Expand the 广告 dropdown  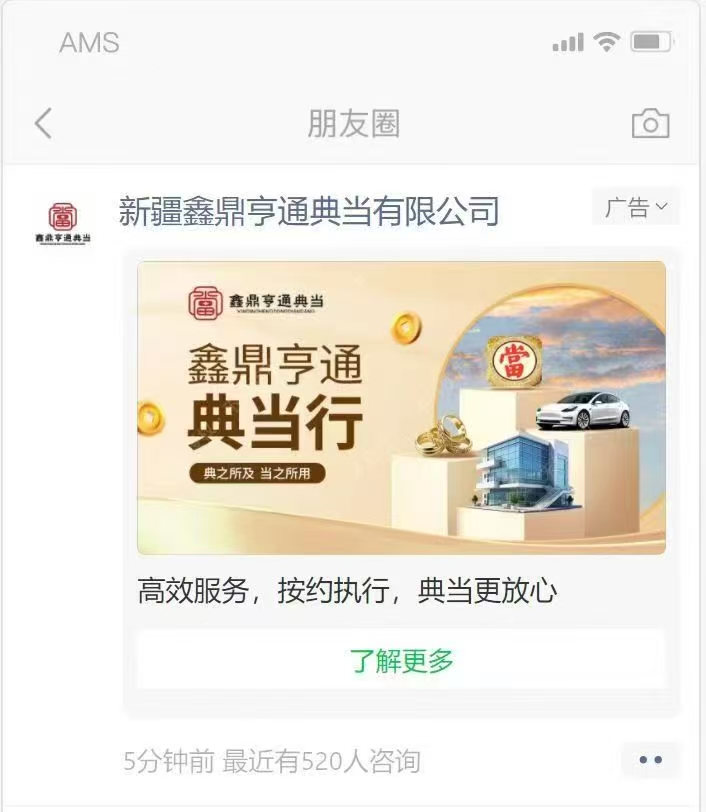(636, 208)
